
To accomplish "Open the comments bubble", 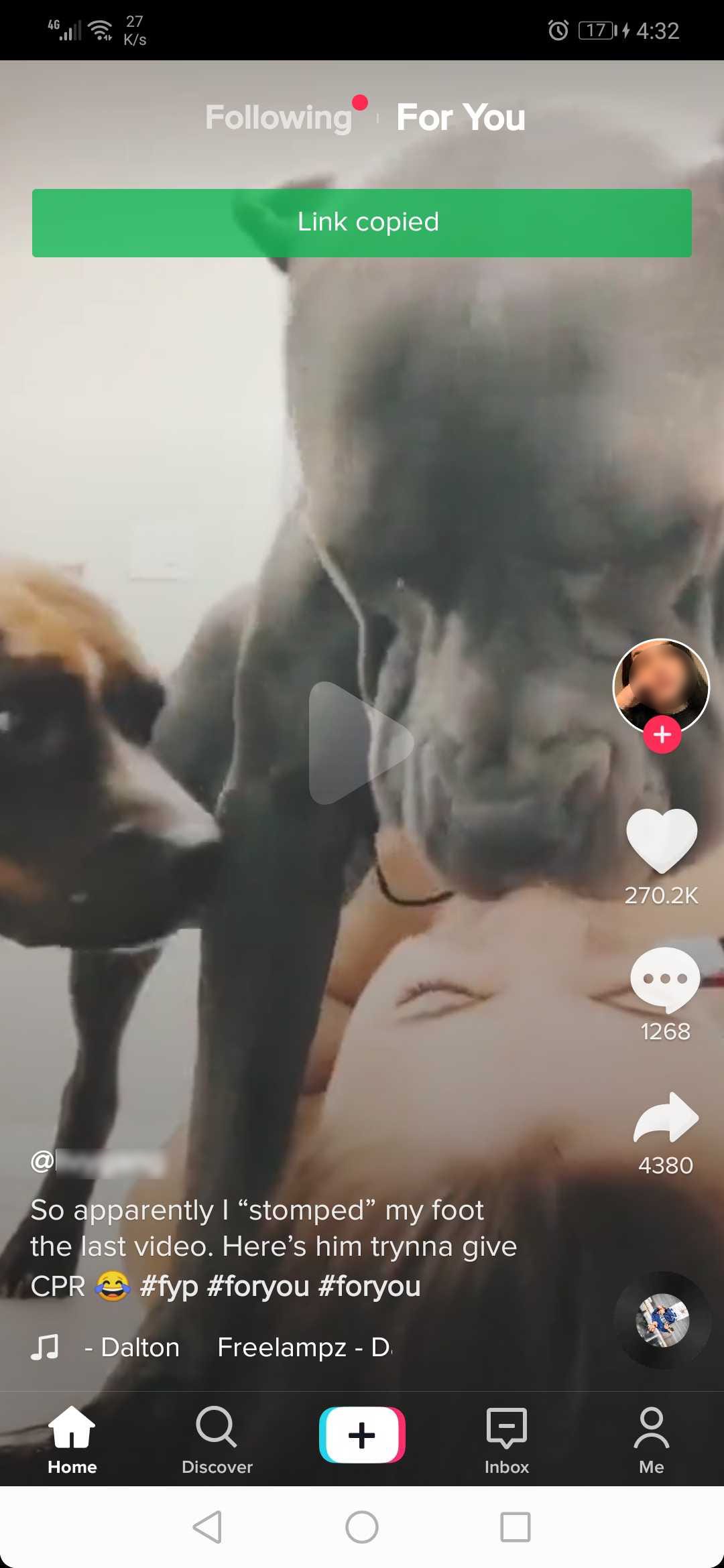I will tap(665, 979).
